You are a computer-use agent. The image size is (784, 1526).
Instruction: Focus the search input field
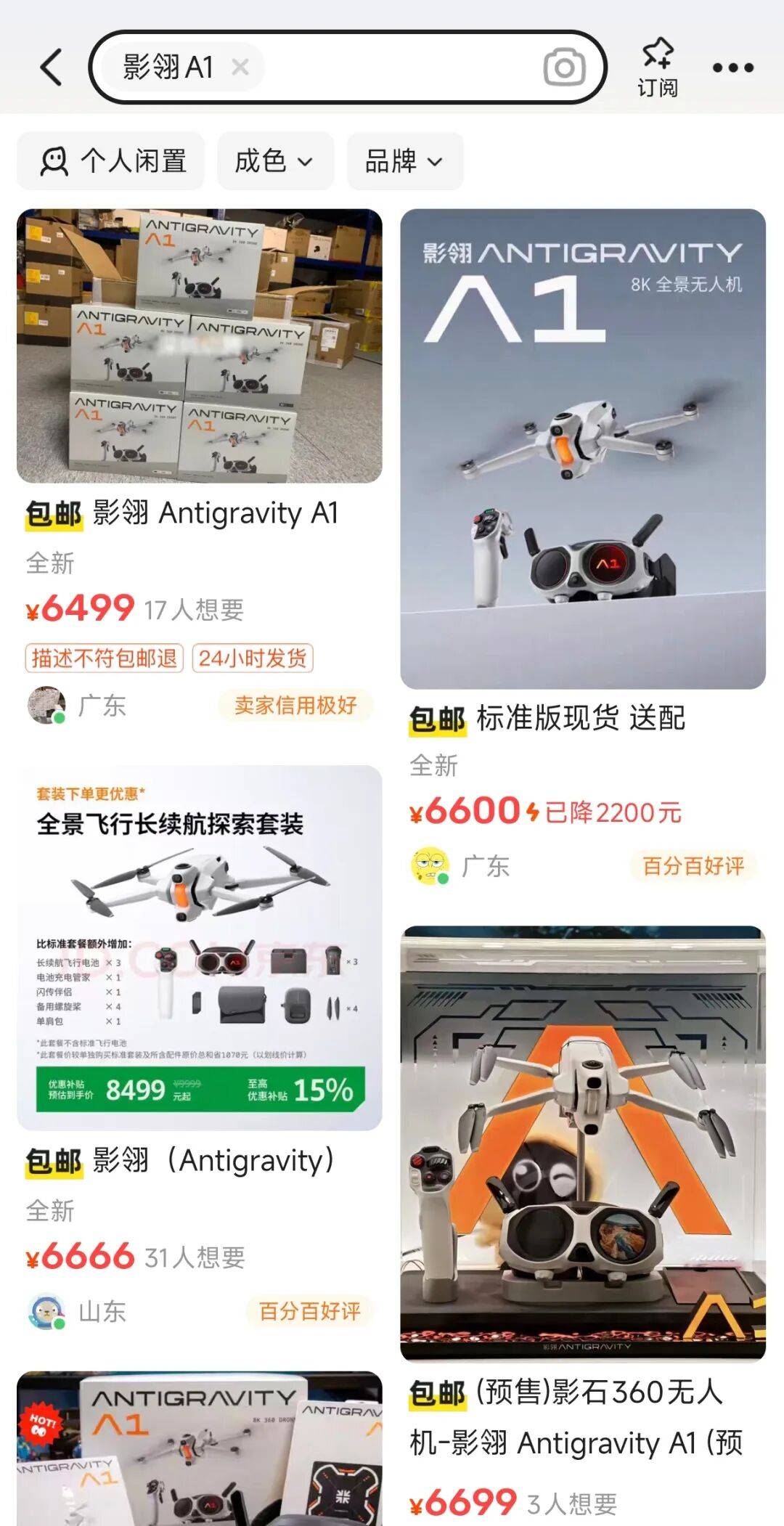[399, 68]
